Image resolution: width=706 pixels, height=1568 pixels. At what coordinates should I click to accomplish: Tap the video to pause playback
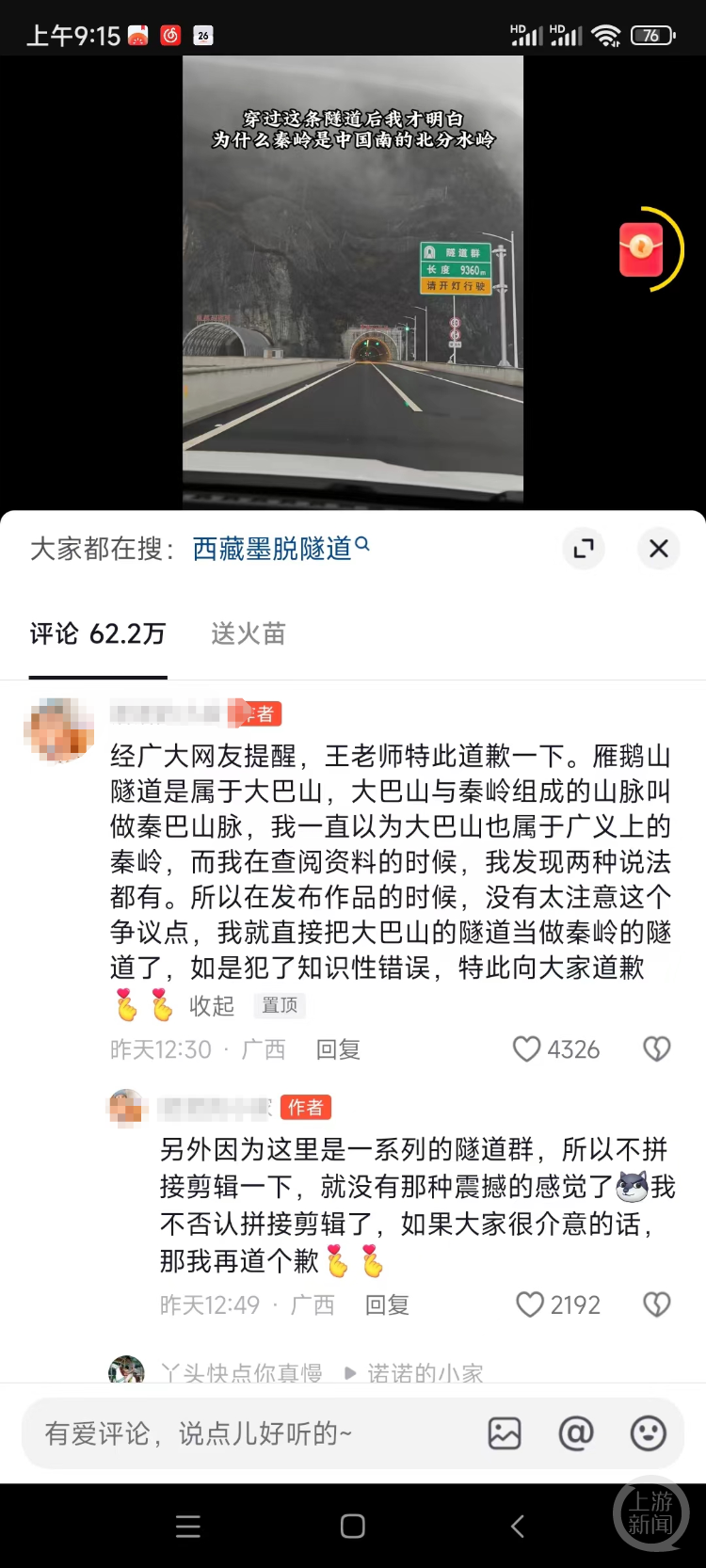click(353, 282)
